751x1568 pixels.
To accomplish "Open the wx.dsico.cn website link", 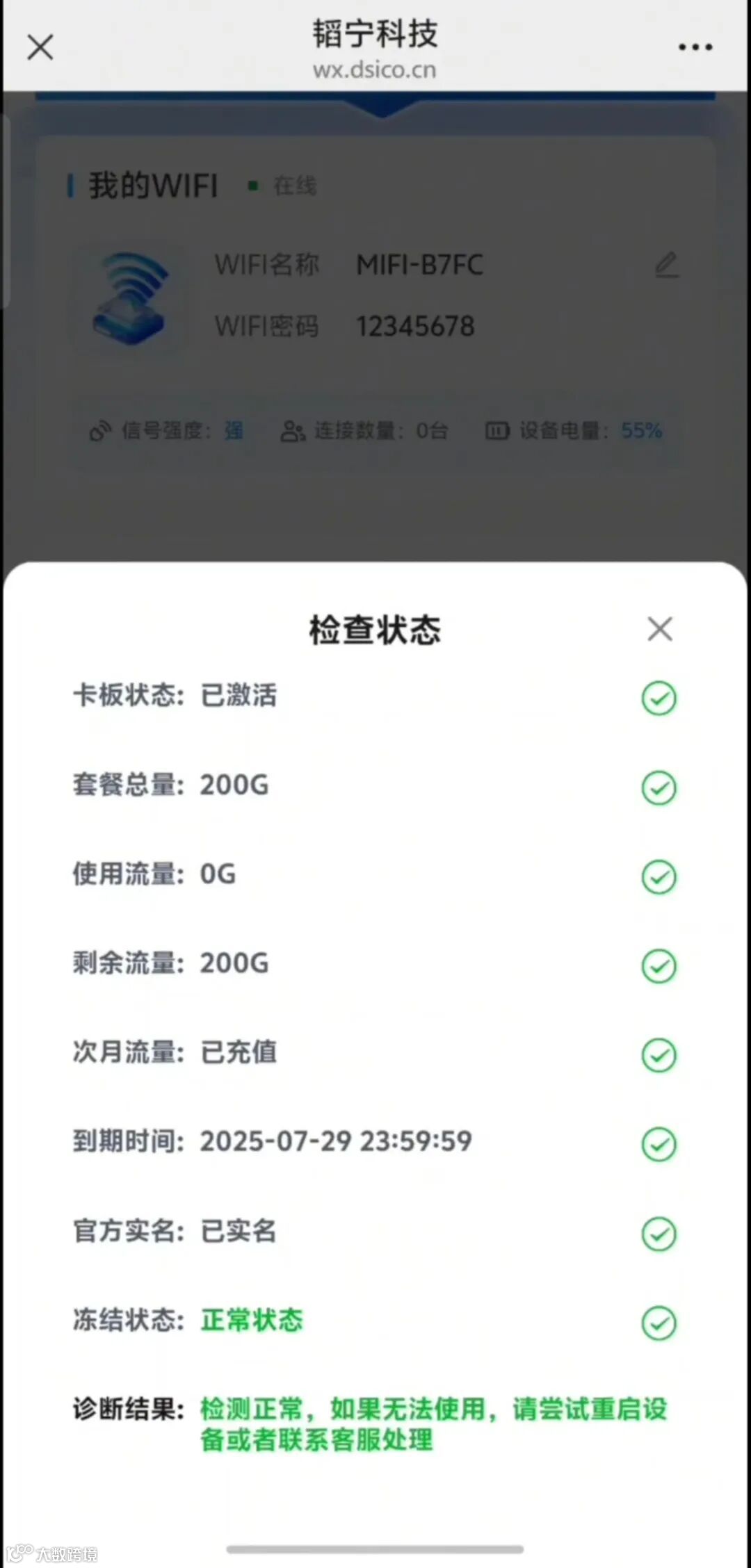I will tap(375, 70).
